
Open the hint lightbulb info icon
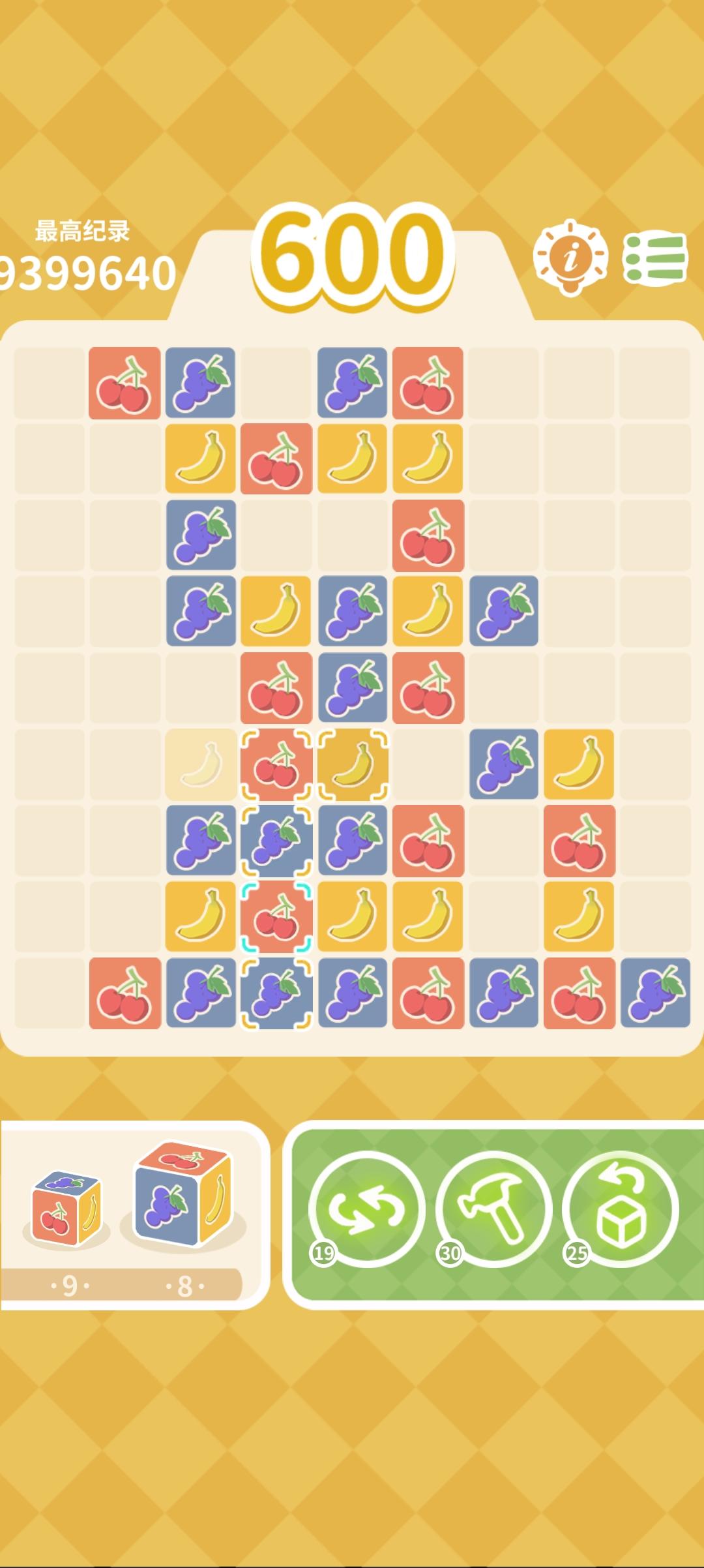(x=570, y=256)
